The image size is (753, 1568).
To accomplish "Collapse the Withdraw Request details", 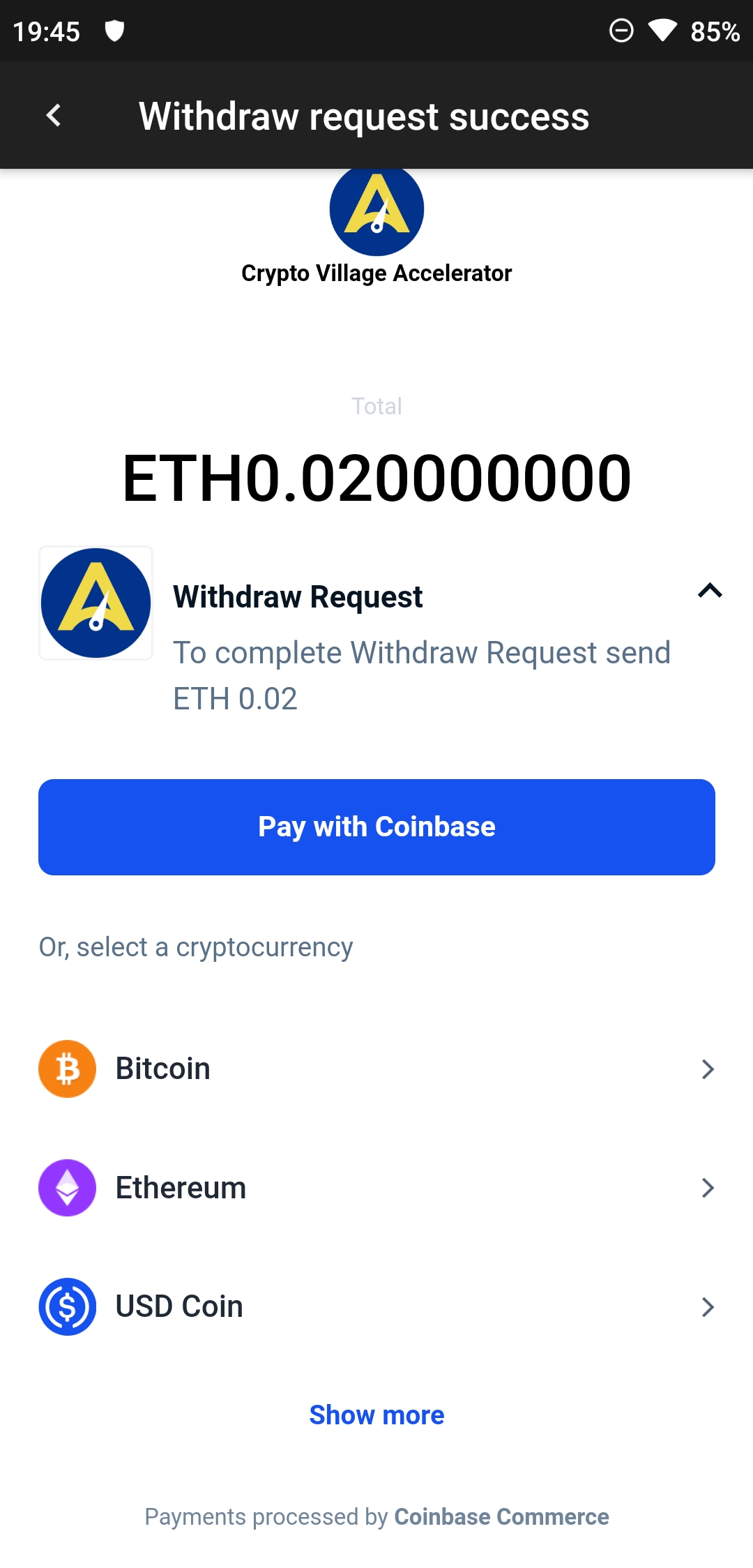I will click(709, 591).
